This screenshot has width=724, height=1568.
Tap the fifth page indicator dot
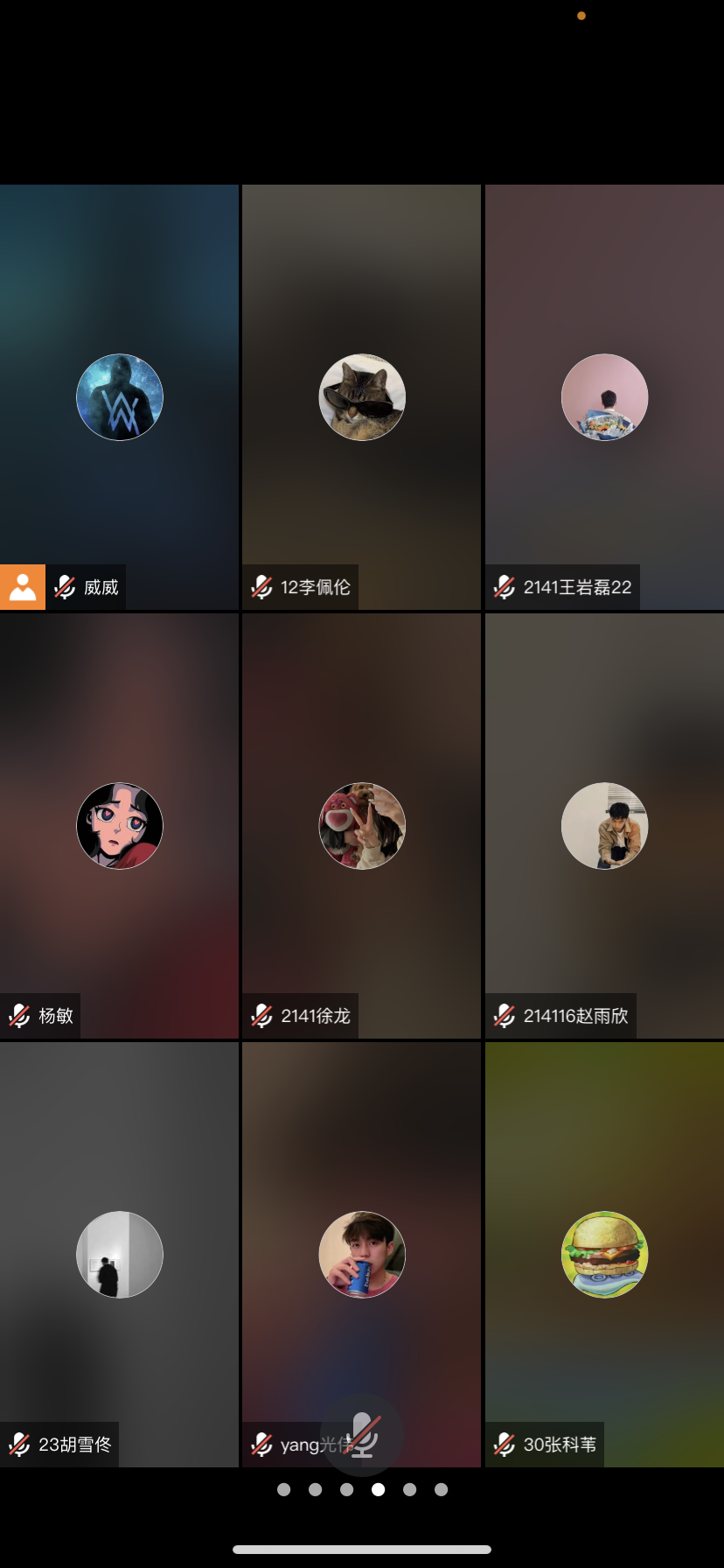(409, 1489)
